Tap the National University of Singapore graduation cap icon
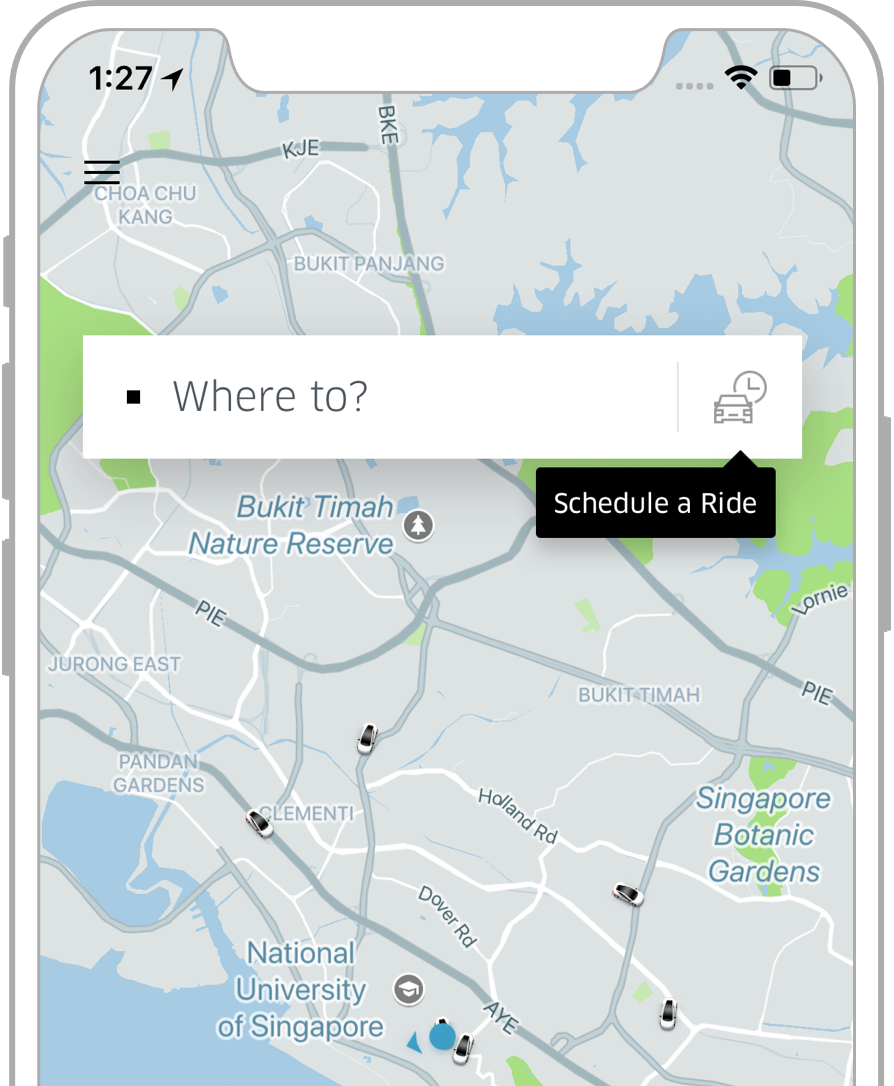 pos(408,988)
